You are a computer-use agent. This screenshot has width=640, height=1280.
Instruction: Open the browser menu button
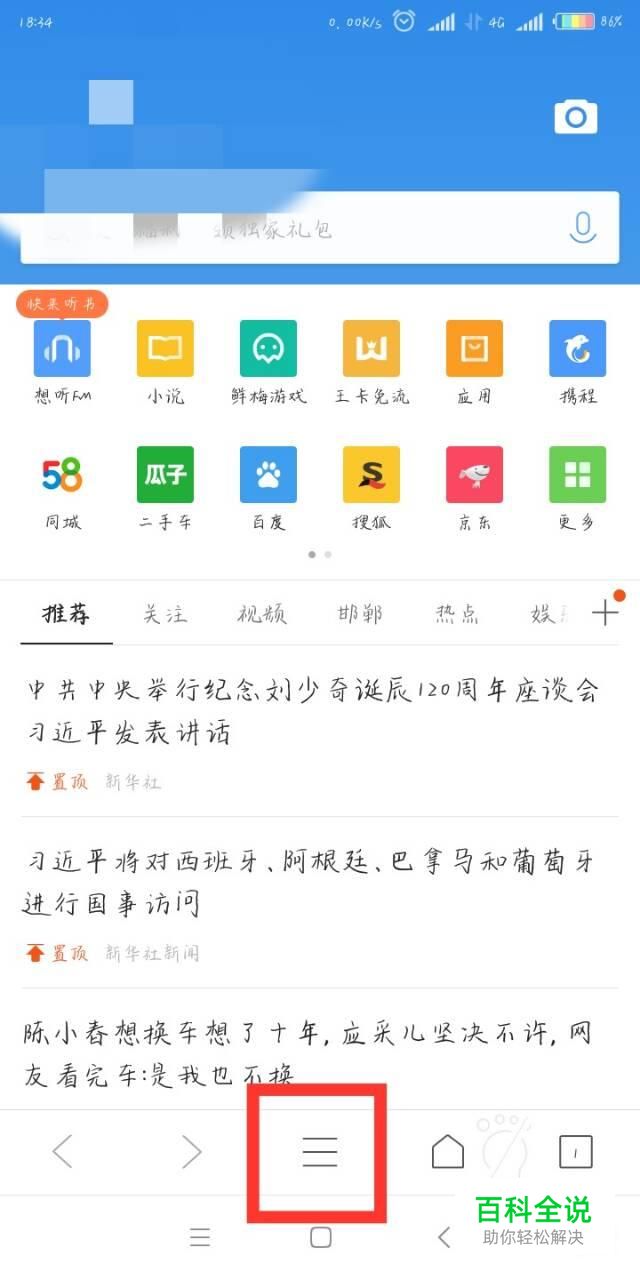tap(320, 1152)
